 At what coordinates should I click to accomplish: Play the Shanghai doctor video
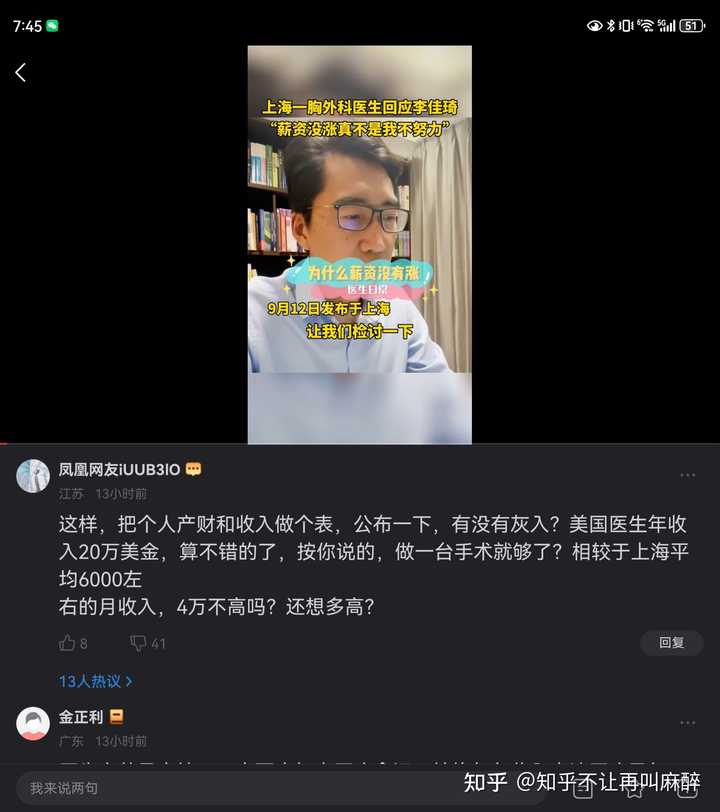pyautogui.click(x=359, y=243)
